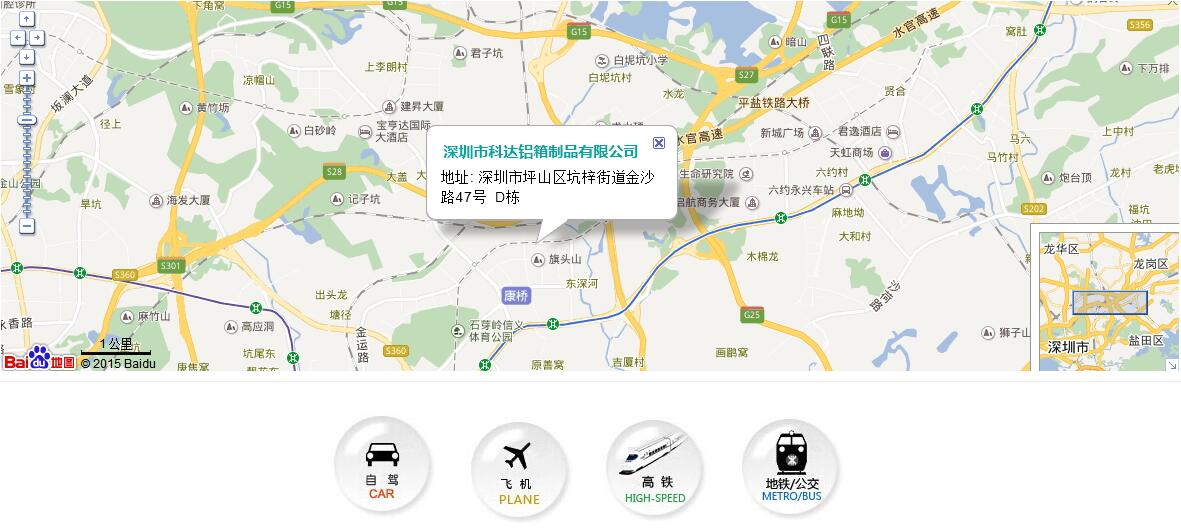Zoom out with the bottom minus button
Image resolution: width=1181 pixels, height=528 pixels.
coord(27,226)
